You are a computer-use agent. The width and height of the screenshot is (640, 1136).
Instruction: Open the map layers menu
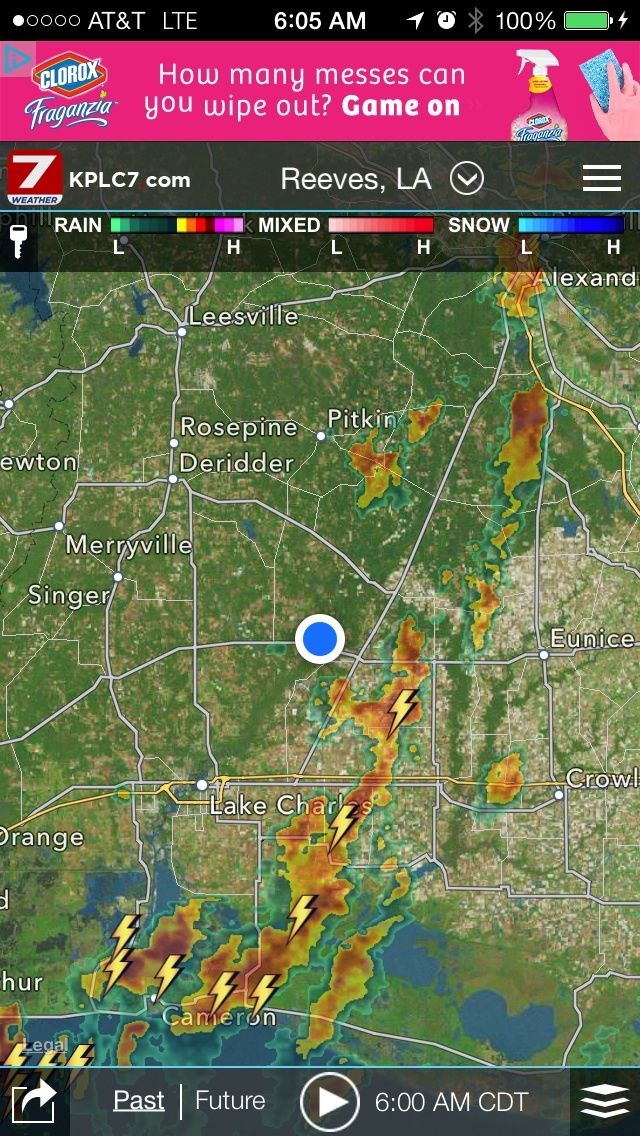click(x=604, y=1102)
